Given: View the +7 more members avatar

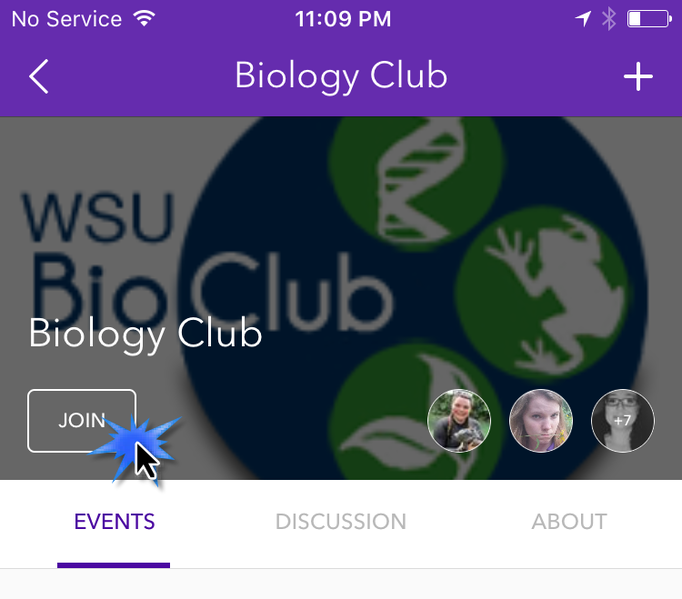Looking at the screenshot, I should pos(622,421).
